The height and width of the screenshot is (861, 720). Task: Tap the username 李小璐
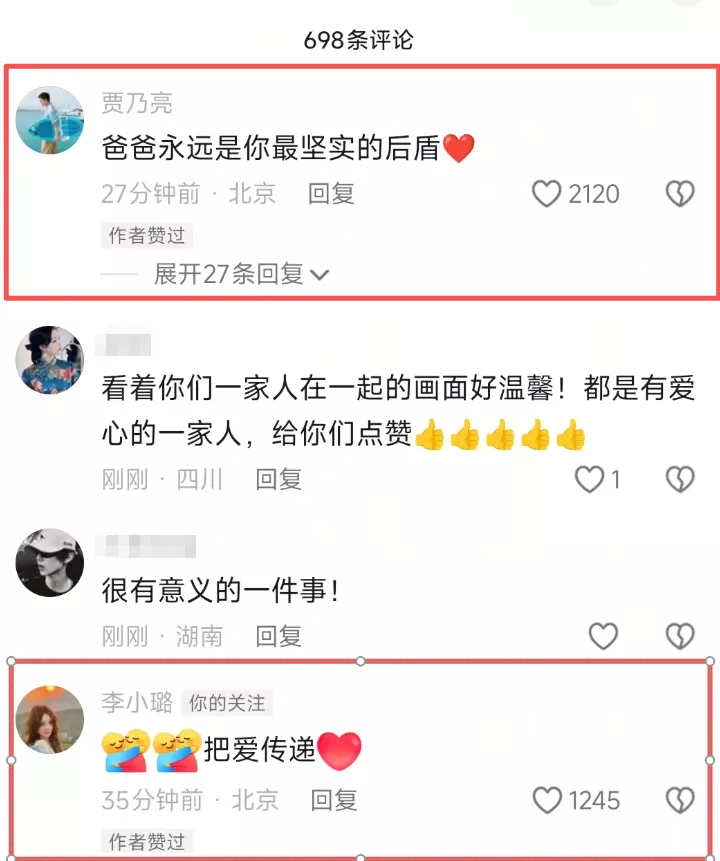tap(137, 702)
